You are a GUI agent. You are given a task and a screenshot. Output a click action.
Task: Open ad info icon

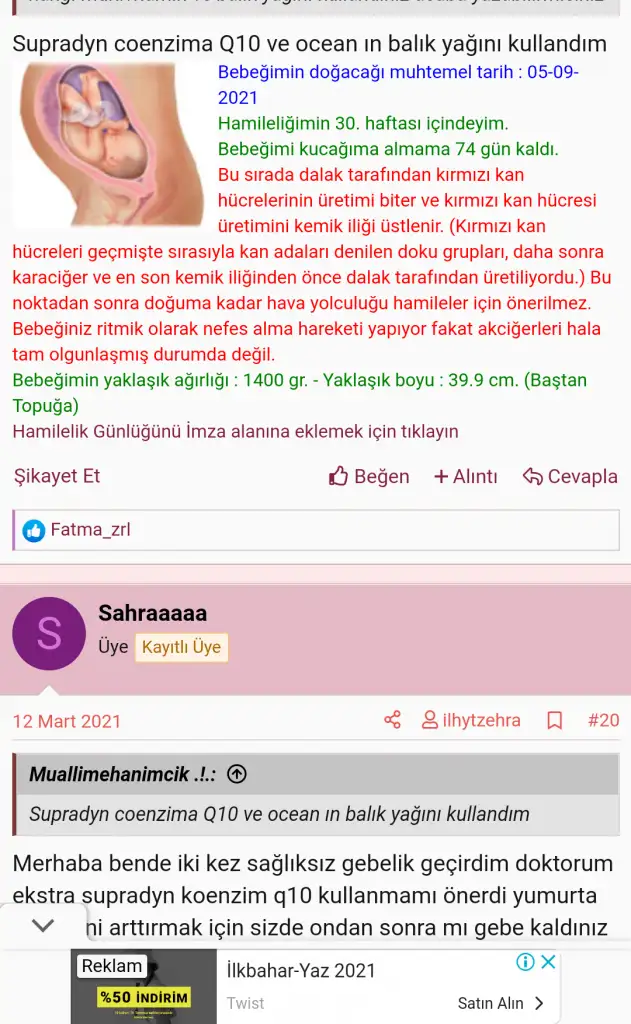coord(525,962)
